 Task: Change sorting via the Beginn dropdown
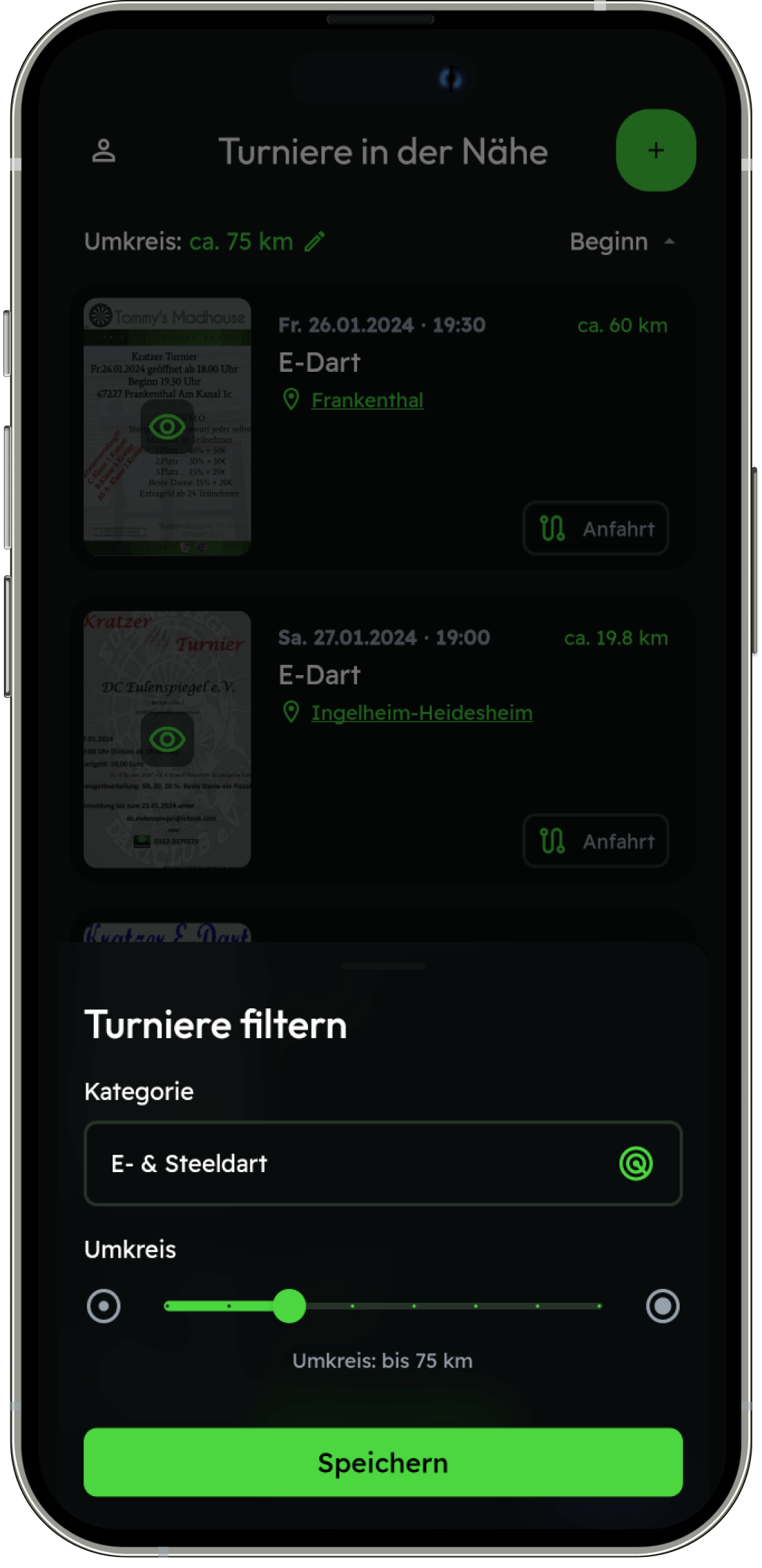point(622,242)
